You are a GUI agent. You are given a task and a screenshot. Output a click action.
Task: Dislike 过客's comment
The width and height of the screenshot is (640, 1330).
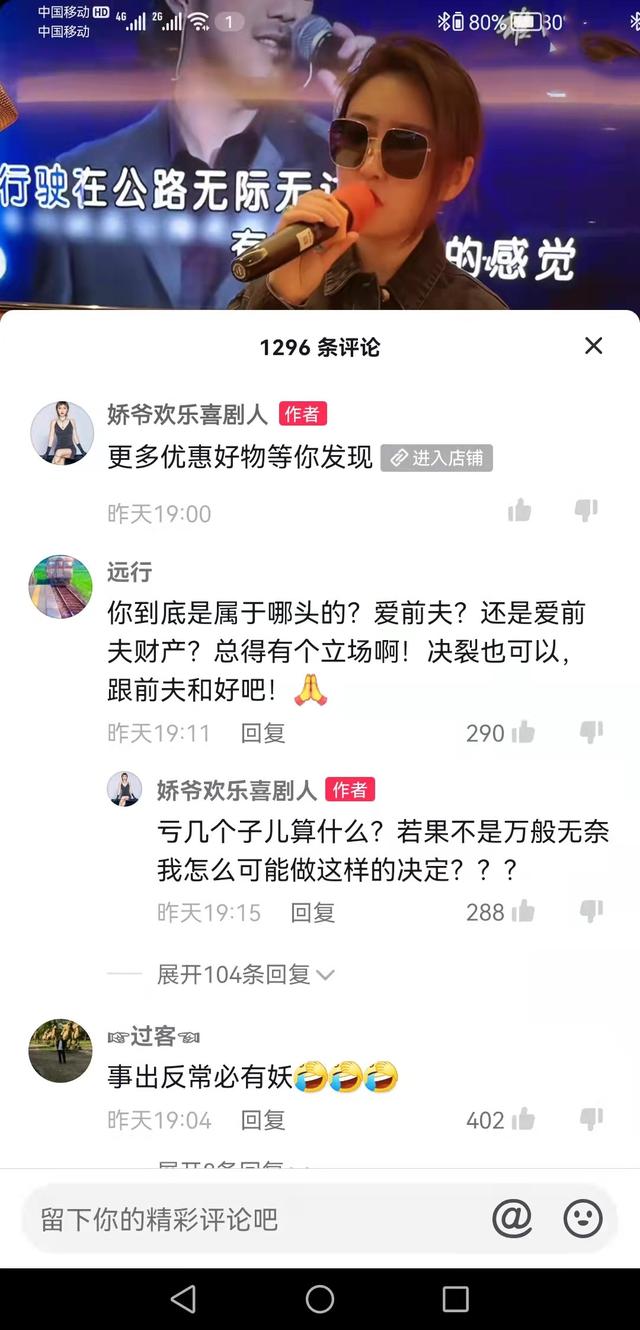tap(591, 1120)
